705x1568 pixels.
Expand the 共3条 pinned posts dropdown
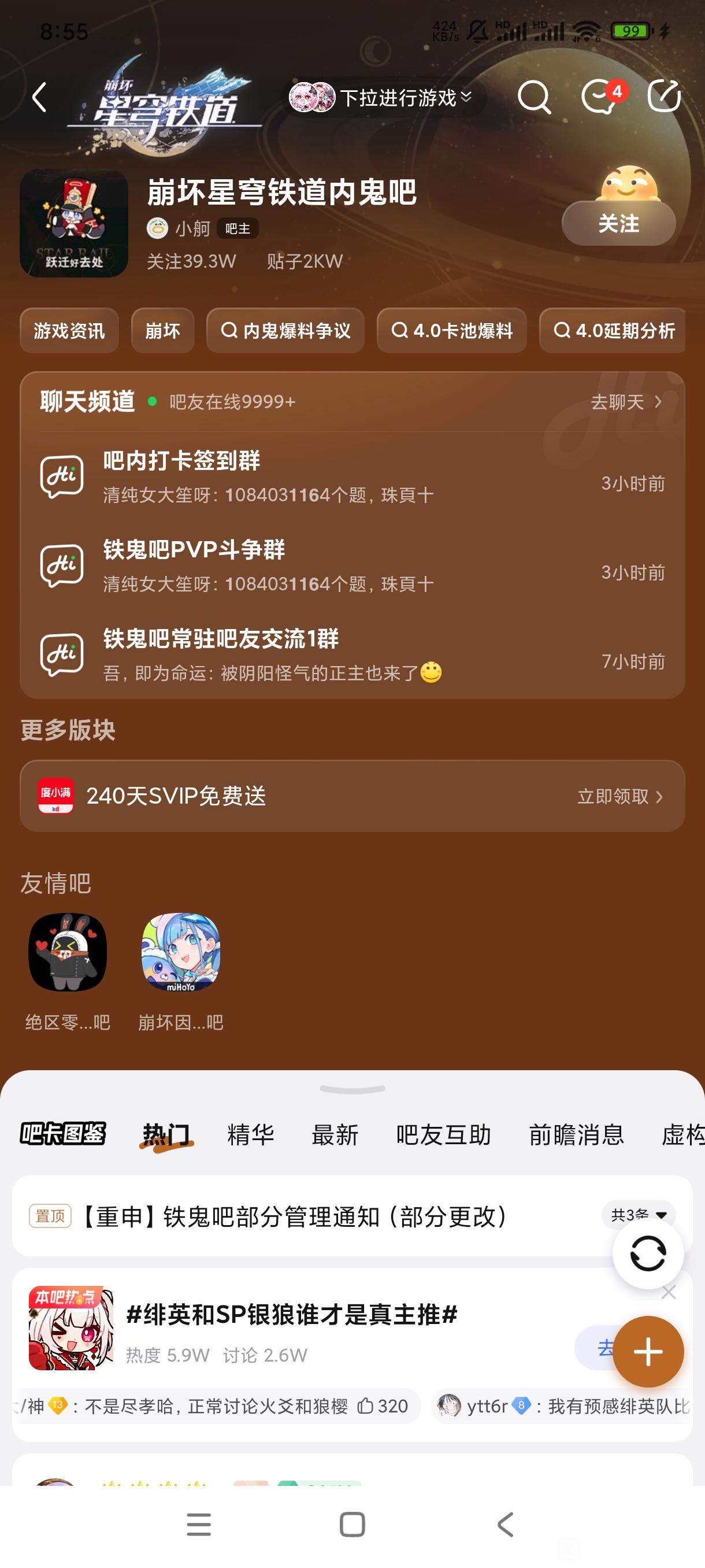[637, 1215]
